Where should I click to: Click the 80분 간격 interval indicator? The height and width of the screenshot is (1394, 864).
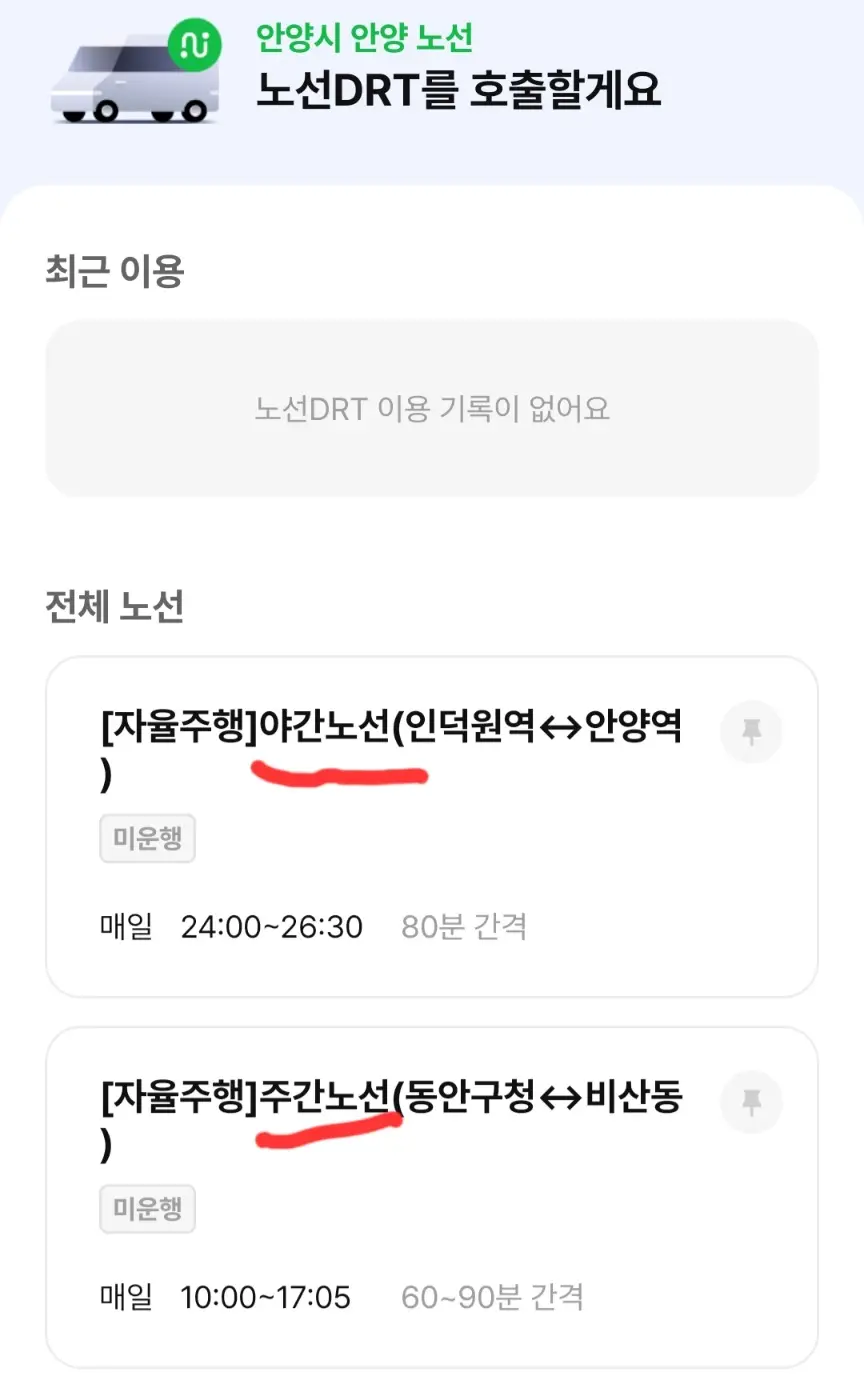pos(464,927)
